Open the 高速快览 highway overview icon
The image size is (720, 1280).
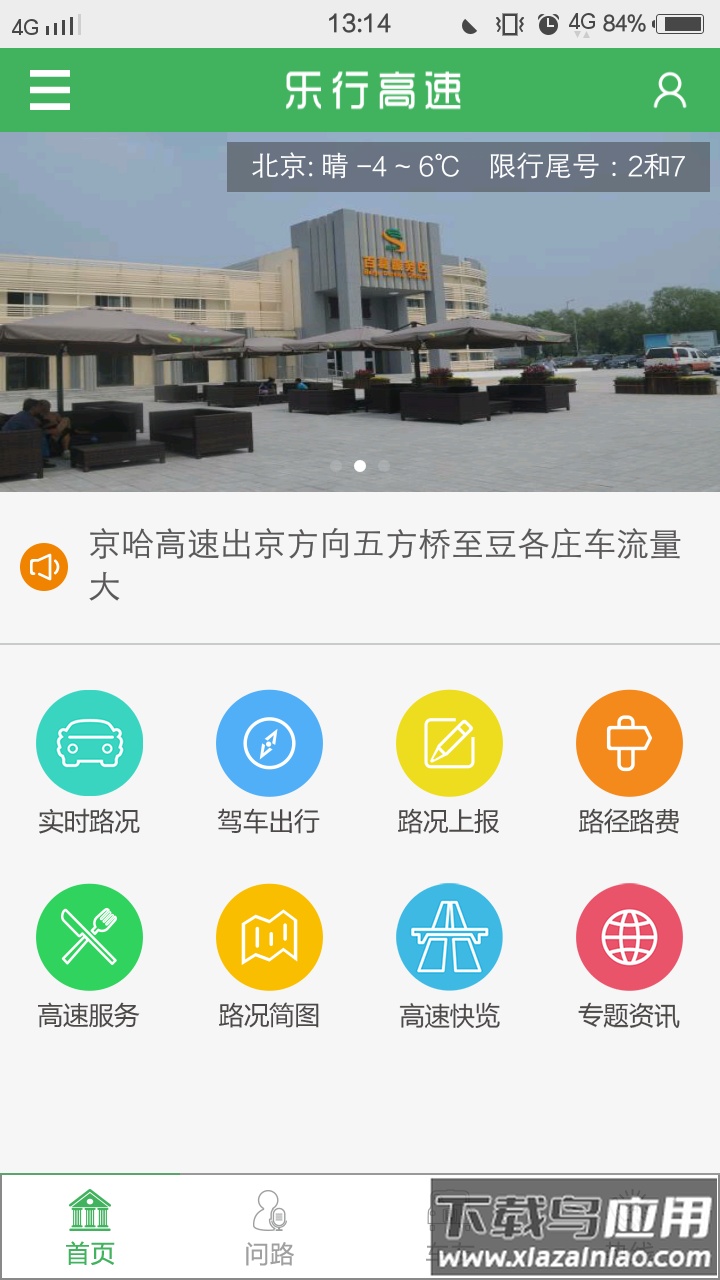tap(449, 937)
